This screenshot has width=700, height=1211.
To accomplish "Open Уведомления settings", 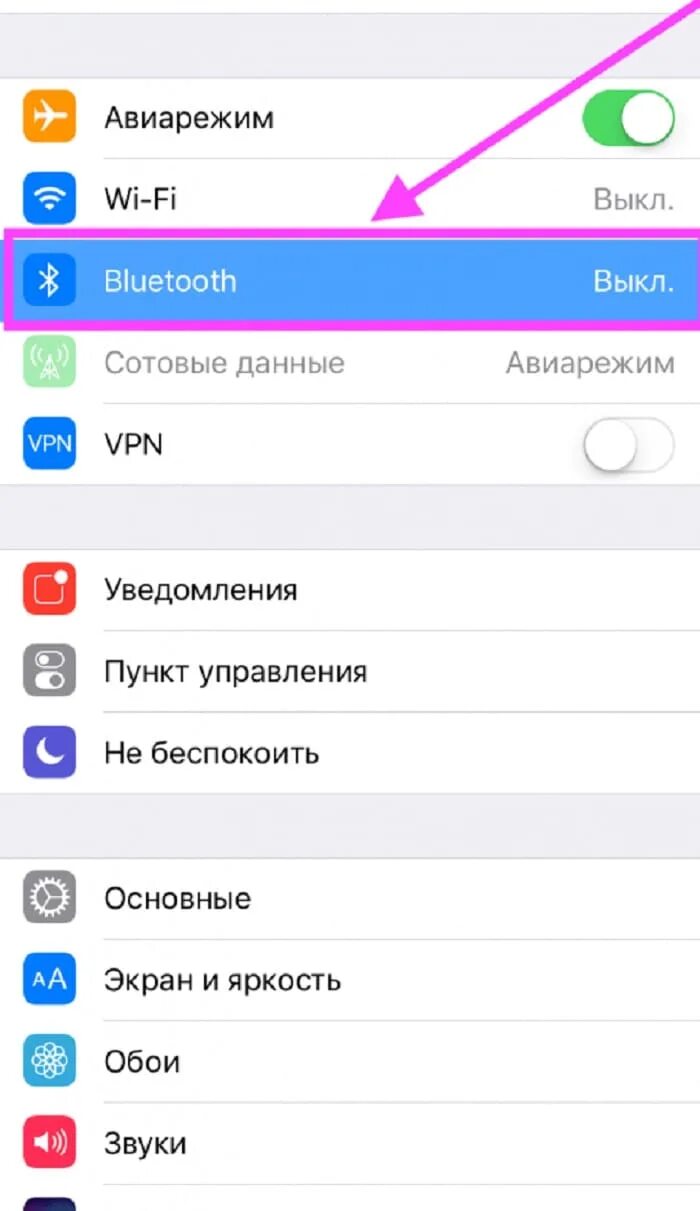I will (350, 589).
